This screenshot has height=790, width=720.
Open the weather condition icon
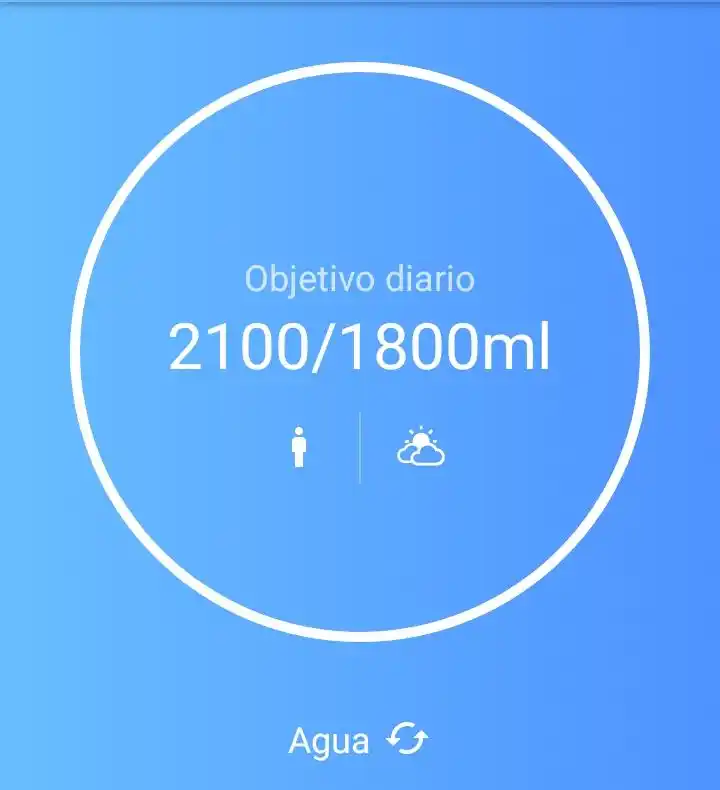[x=421, y=447]
